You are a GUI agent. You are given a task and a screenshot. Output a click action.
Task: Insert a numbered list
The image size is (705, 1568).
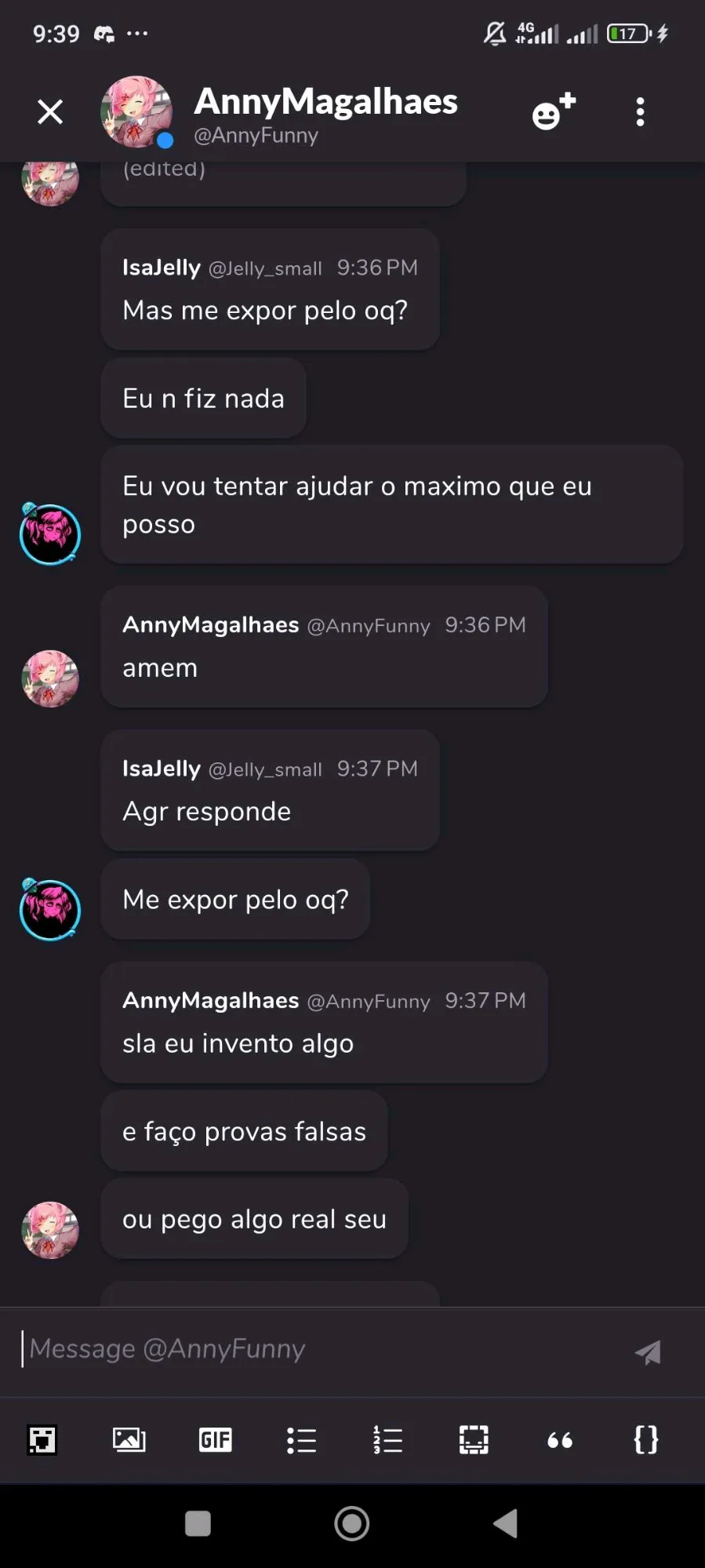point(387,1439)
